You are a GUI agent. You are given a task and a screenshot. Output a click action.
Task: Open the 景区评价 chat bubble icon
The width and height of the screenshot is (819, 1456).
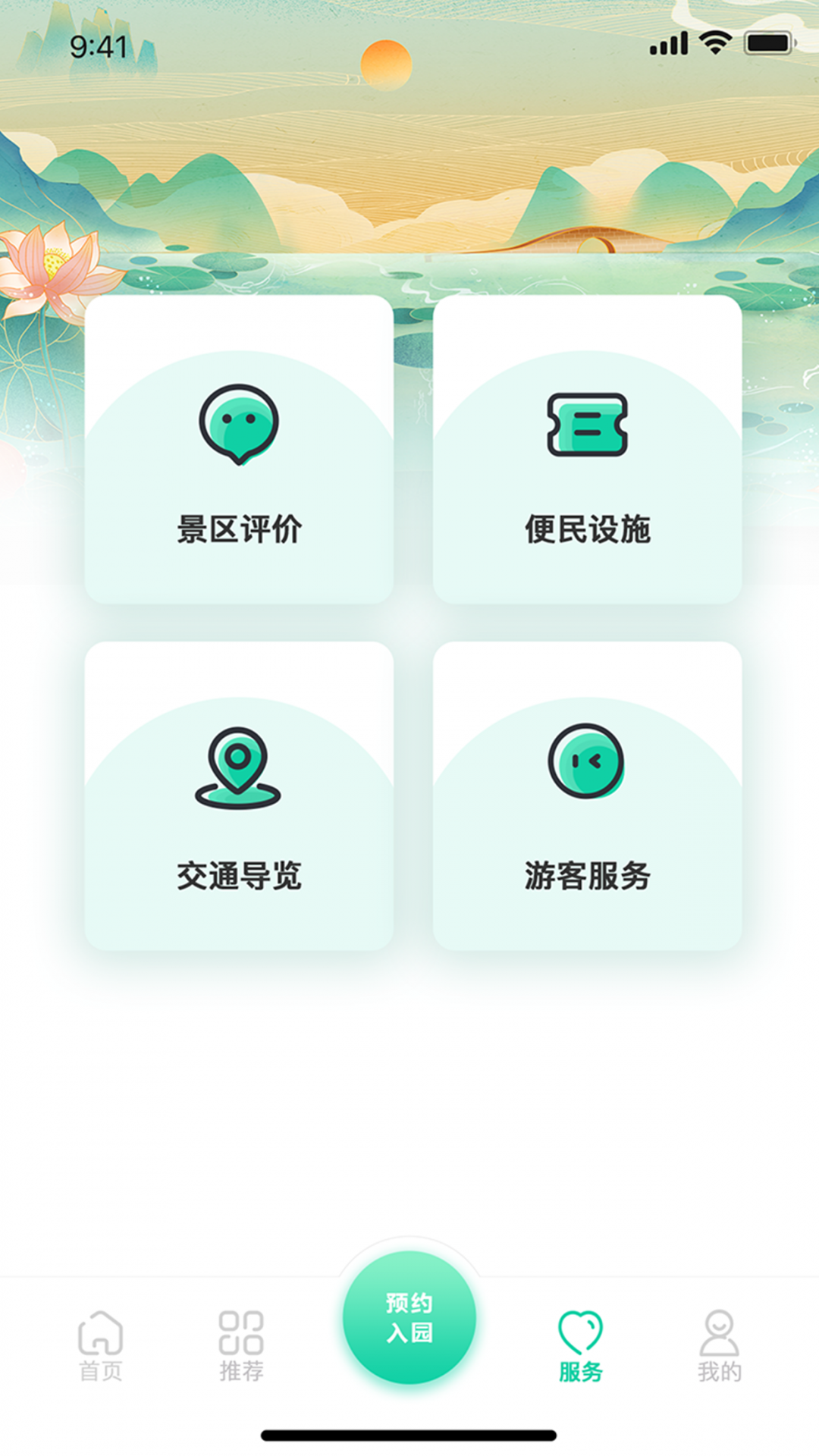[x=237, y=425]
